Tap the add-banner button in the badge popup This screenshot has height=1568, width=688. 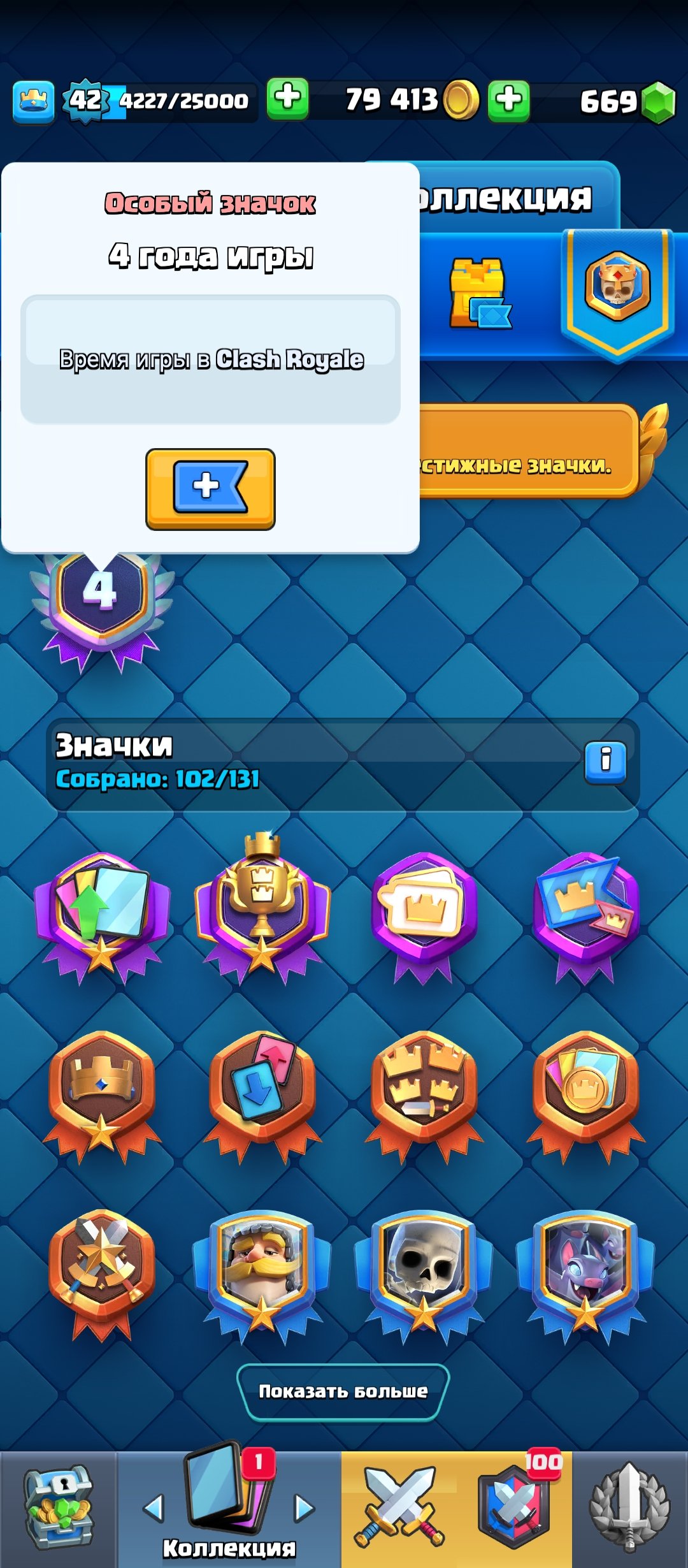coord(210,489)
